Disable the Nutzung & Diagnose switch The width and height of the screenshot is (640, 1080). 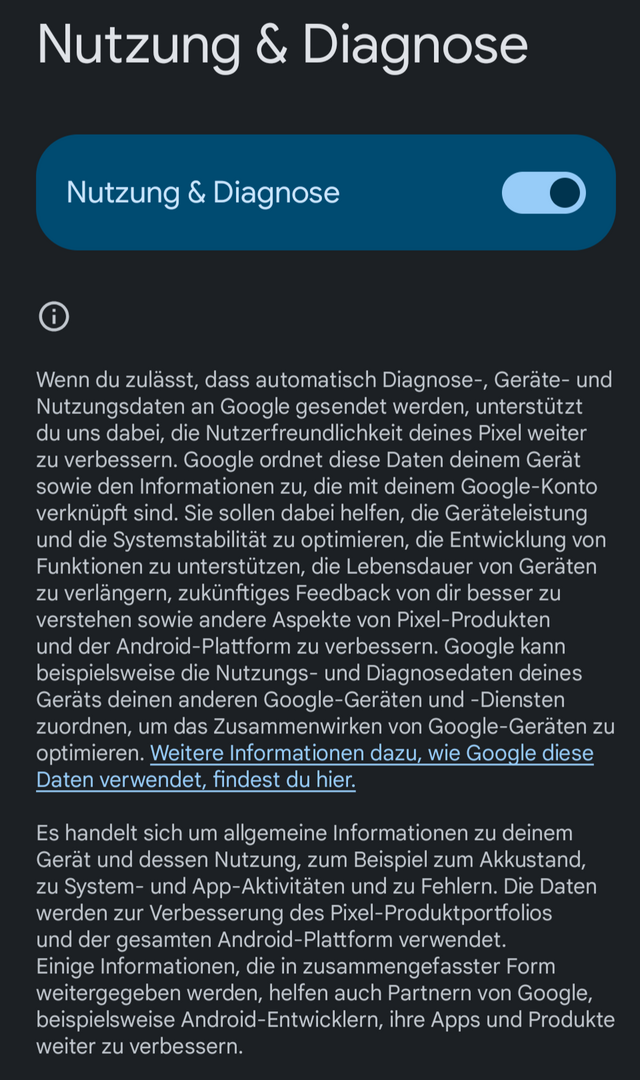543,193
